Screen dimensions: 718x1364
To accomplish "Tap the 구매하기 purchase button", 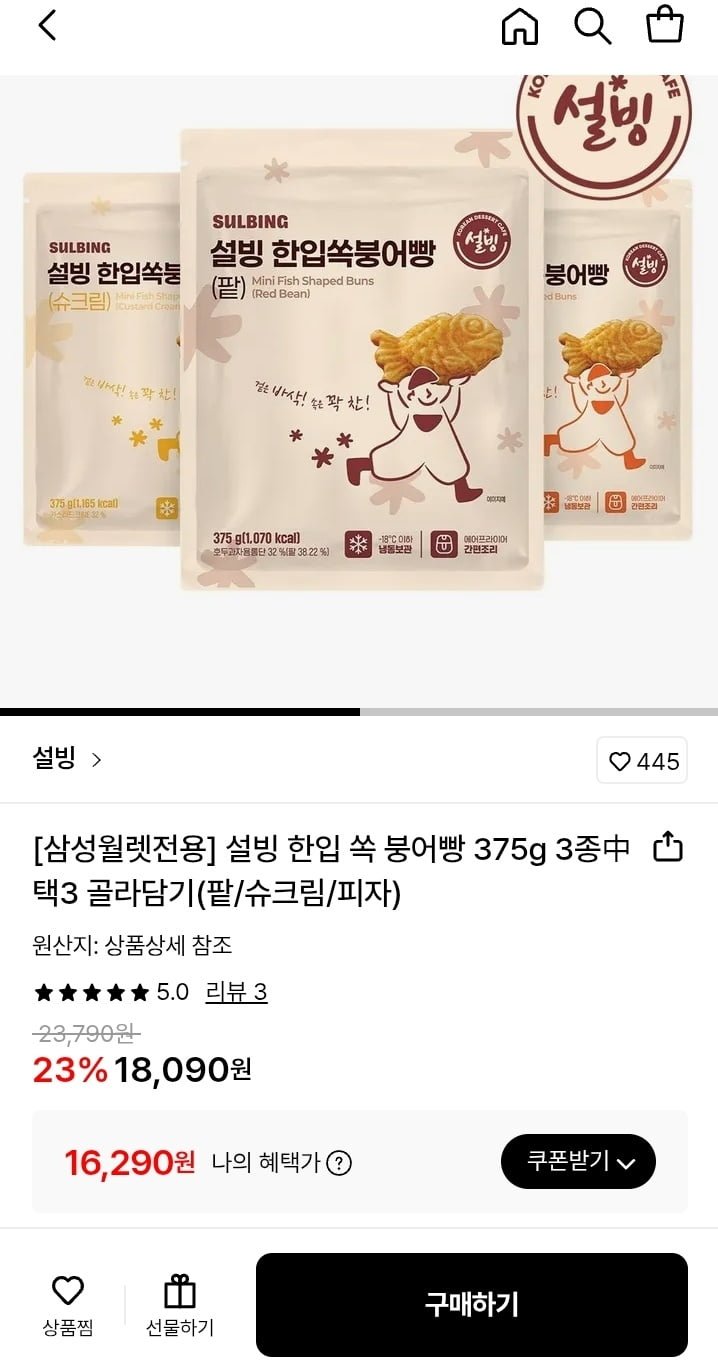I will tap(472, 1305).
